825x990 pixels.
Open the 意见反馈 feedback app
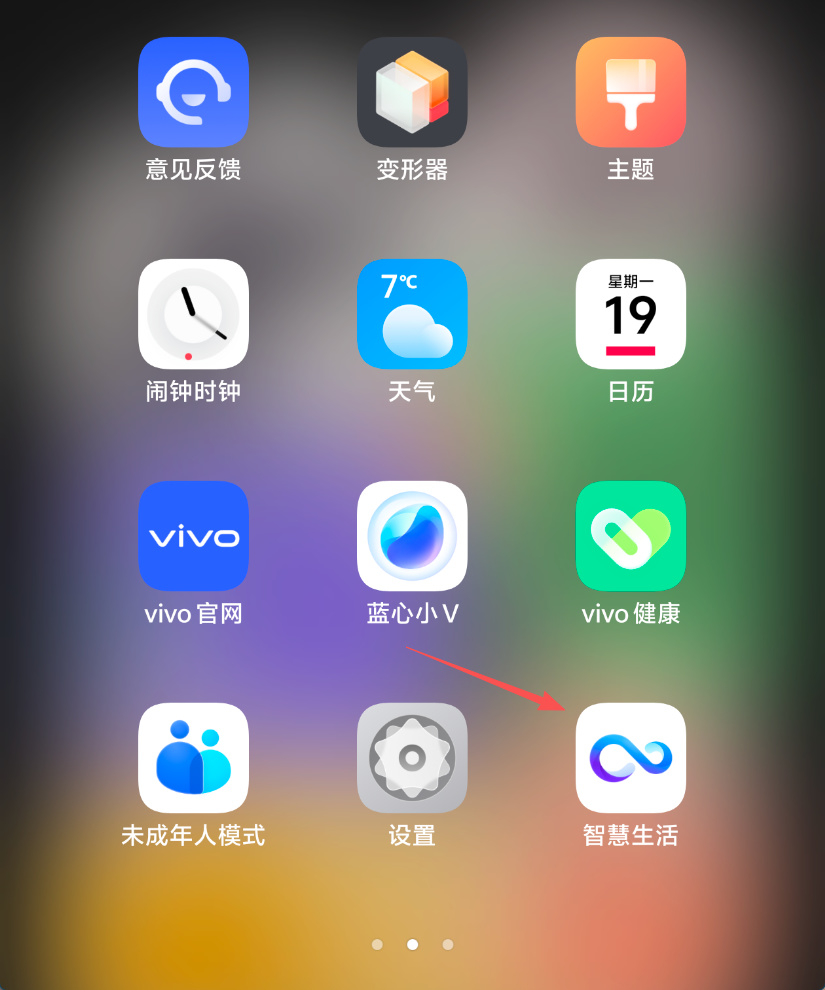pyautogui.click(x=193, y=92)
